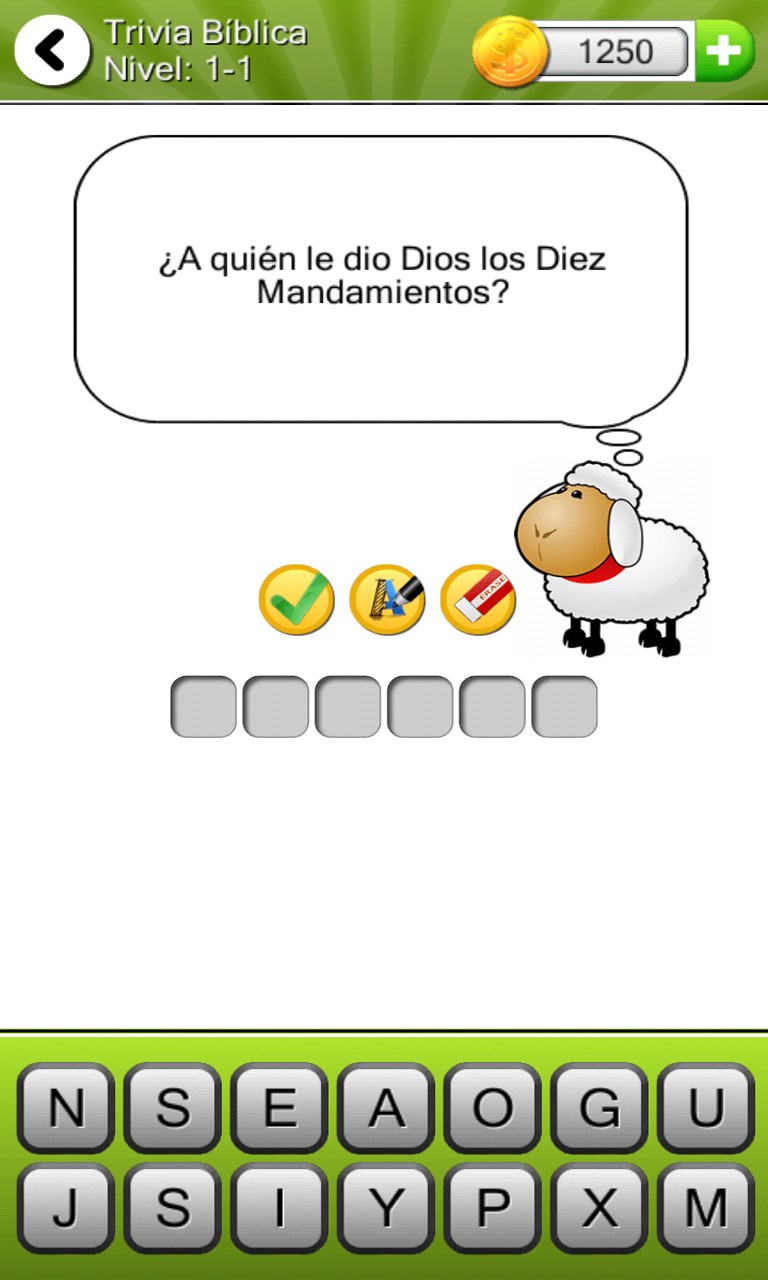Tap the letter N key
This screenshot has height=1280, width=768.
coord(66,1109)
